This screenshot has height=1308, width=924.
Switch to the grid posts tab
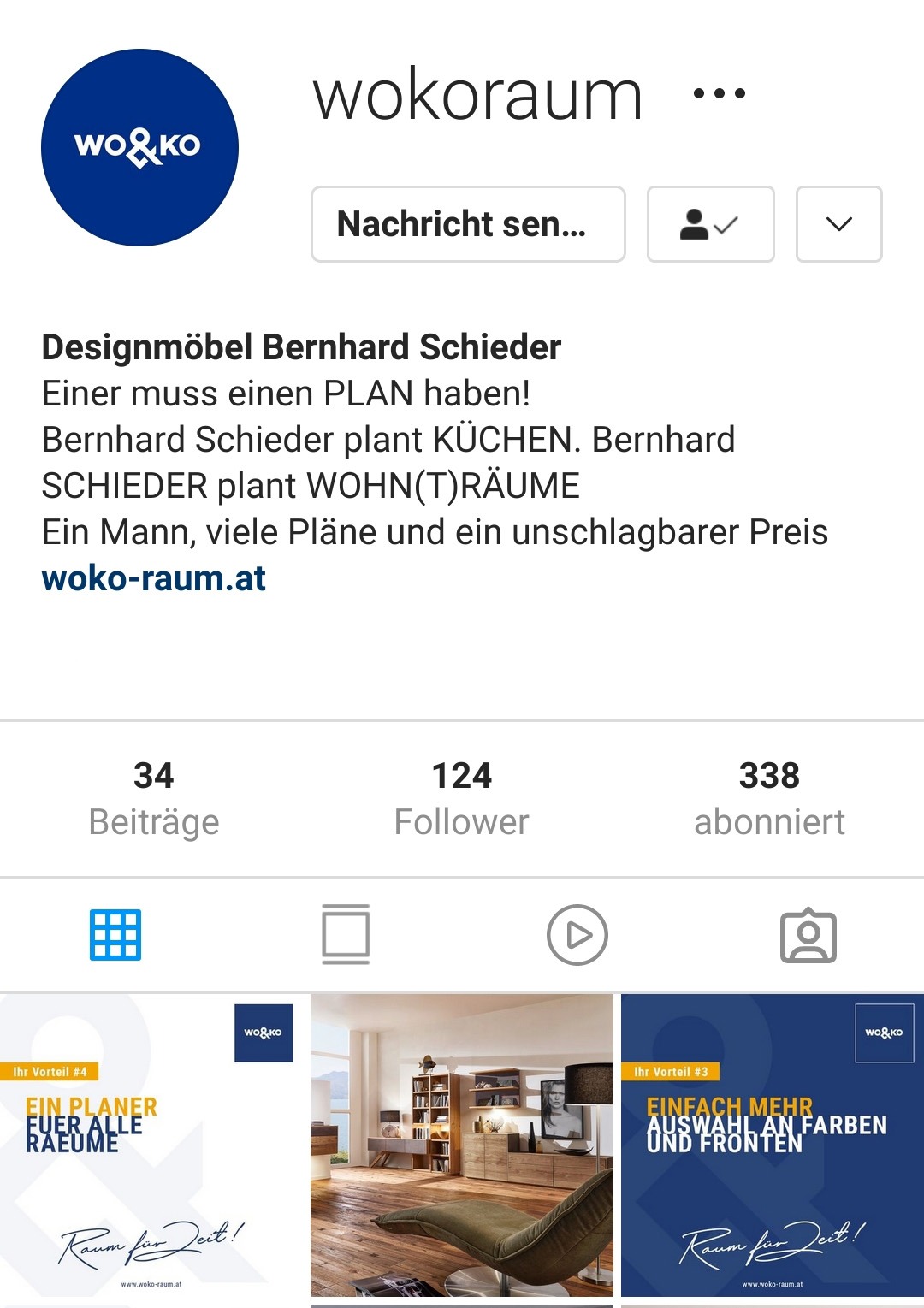point(115,935)
